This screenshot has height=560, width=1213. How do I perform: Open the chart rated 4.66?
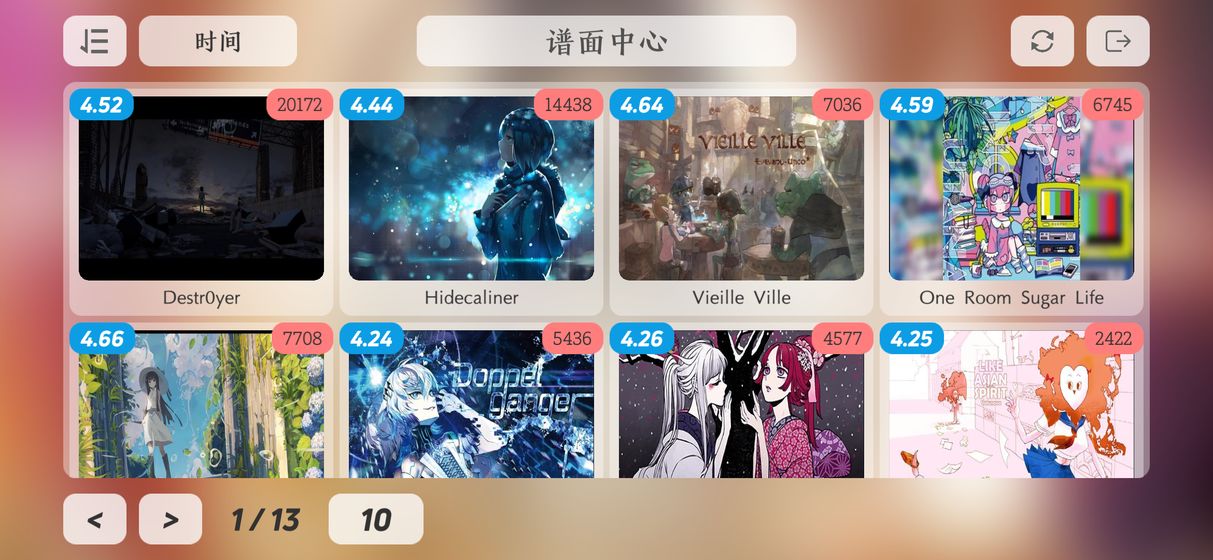tap(201, 405)
